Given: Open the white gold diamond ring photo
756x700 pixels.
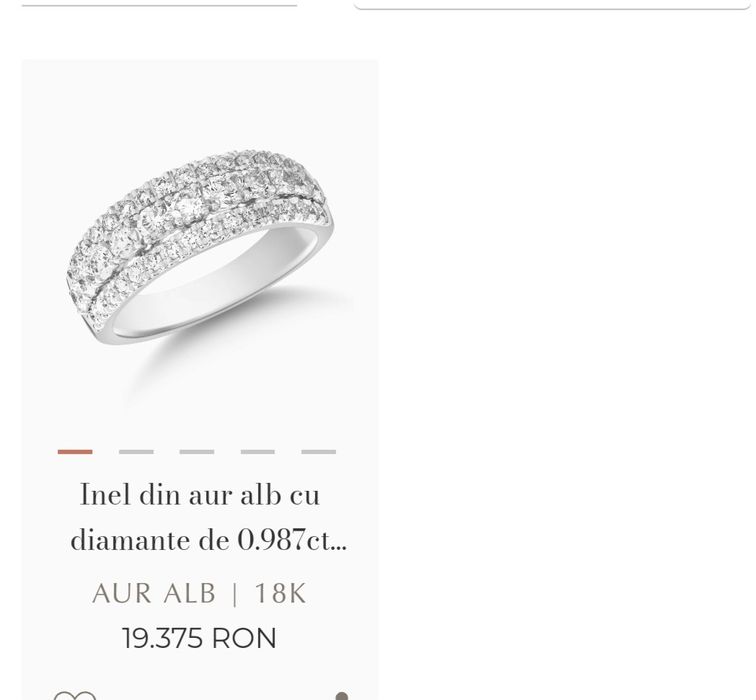Looking at the screenshot, I should coord(200,248).
